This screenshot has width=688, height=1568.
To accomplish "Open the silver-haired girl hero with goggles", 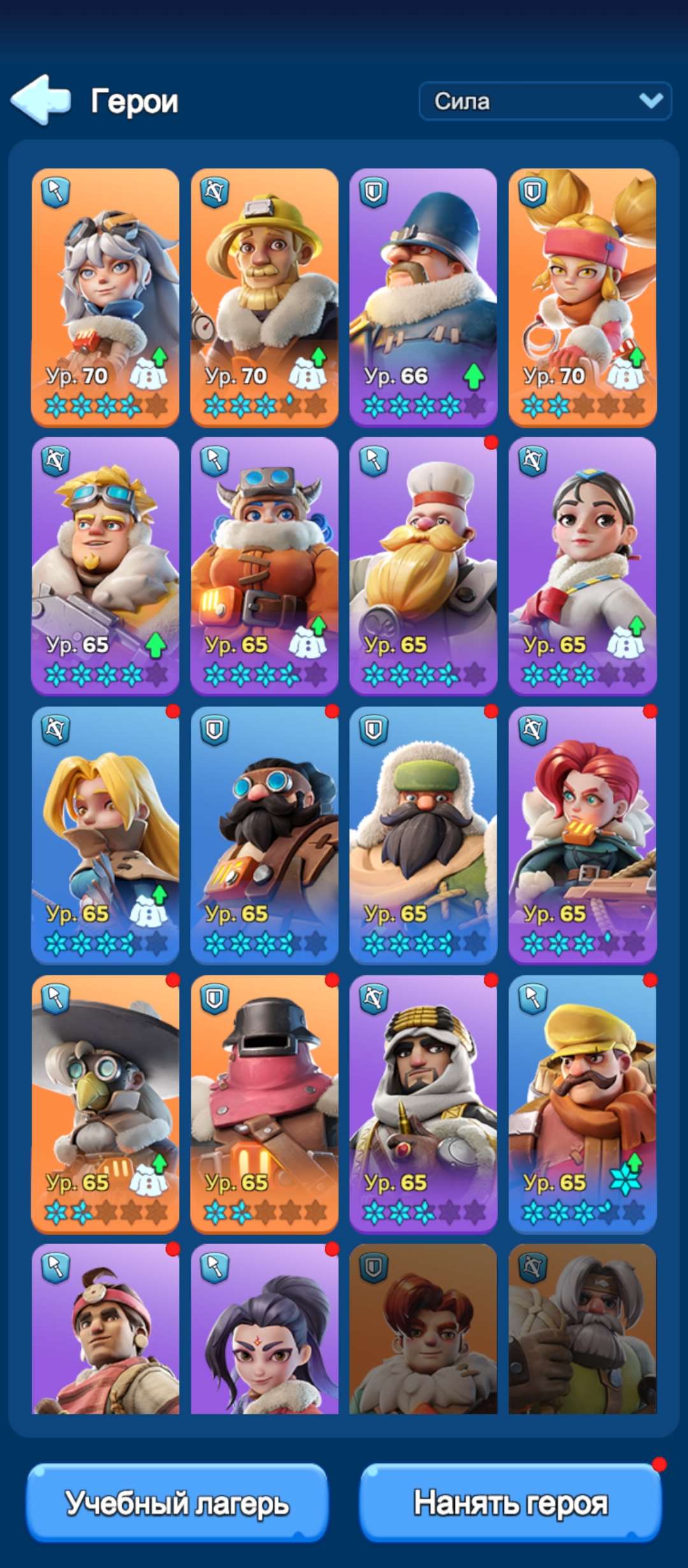I will click(x=105, y=297).
